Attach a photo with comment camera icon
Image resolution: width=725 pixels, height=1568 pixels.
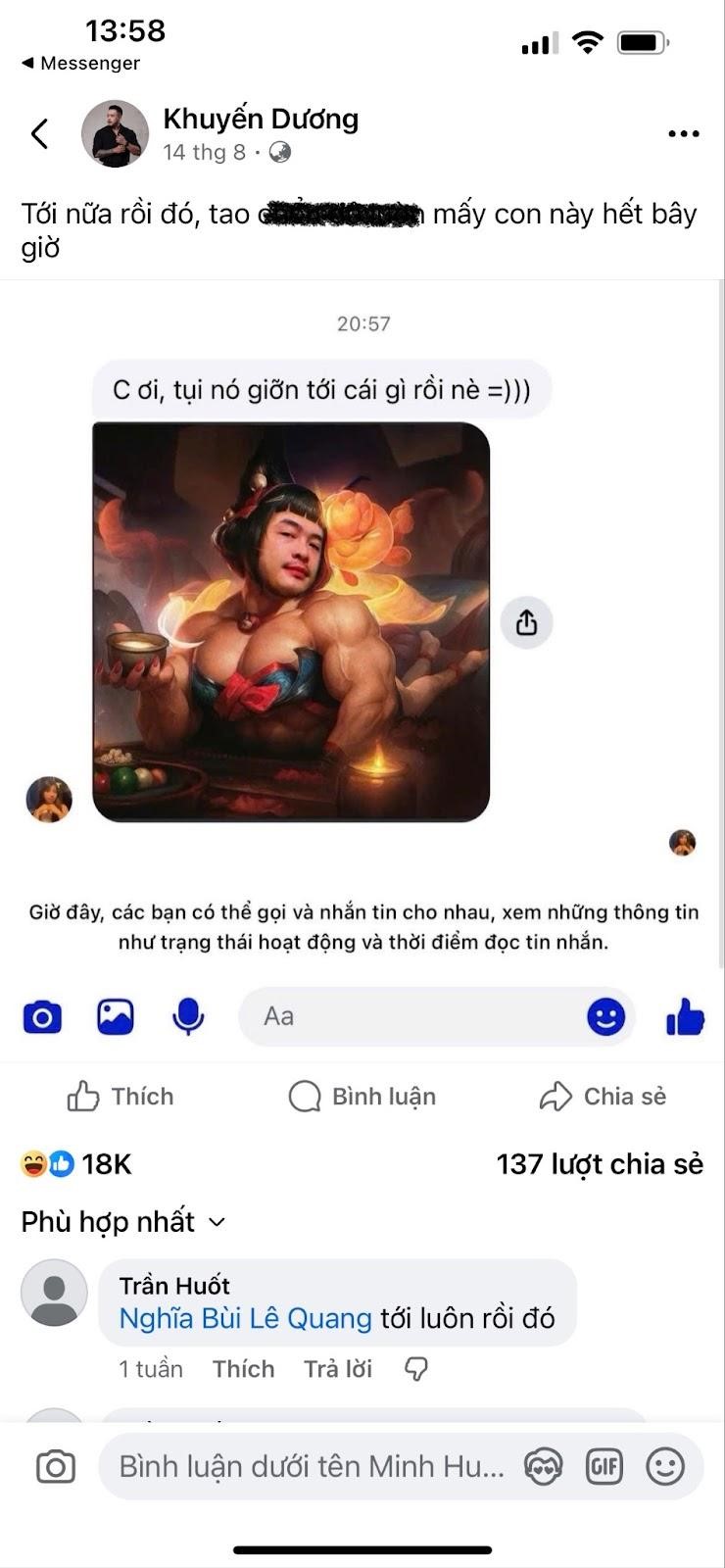tap(56, 1467)
